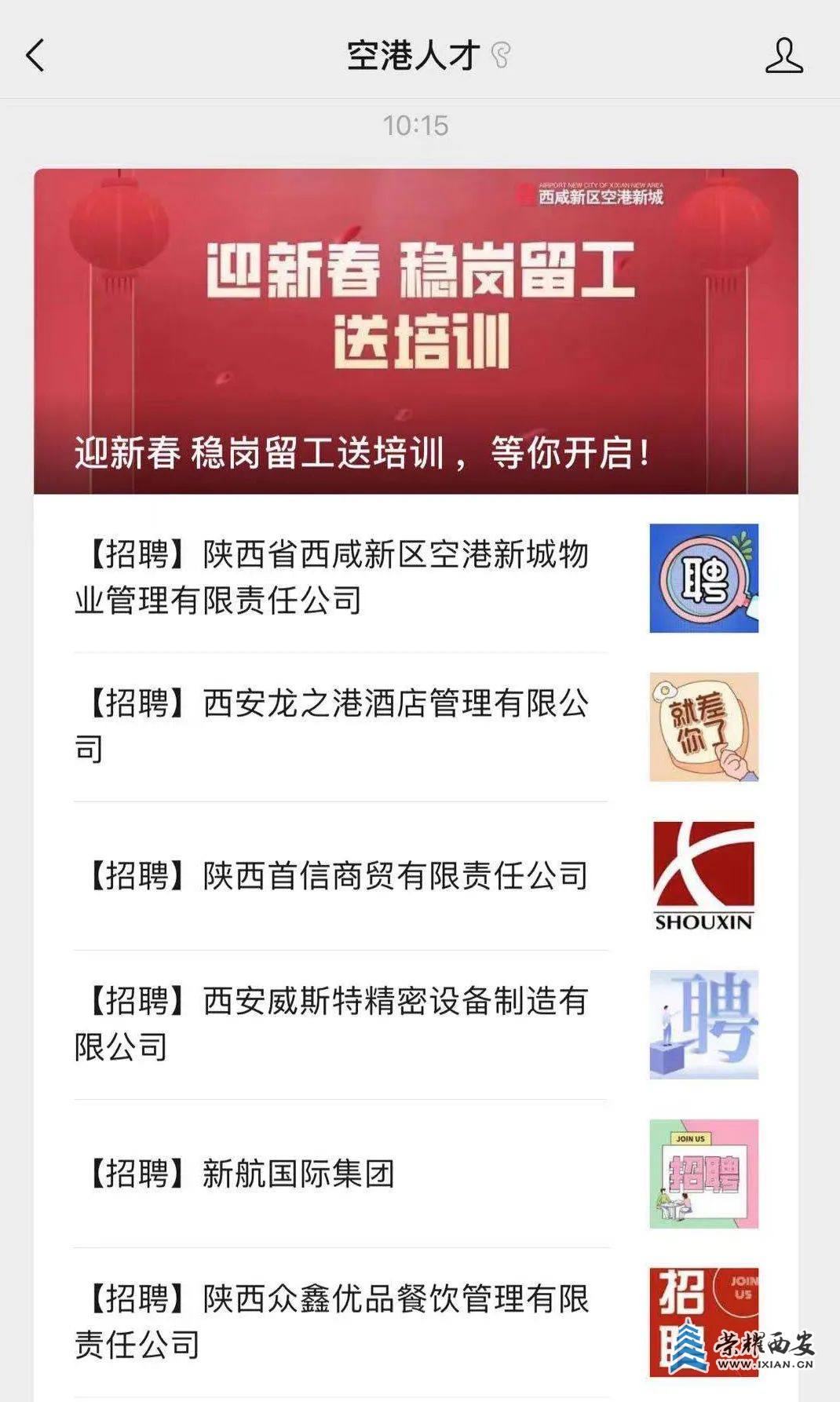This screenshot has height=1402, width=840.
Task: Open the 迎新春 稳岗留工送培训 headline article
Action: coord(415,330)
